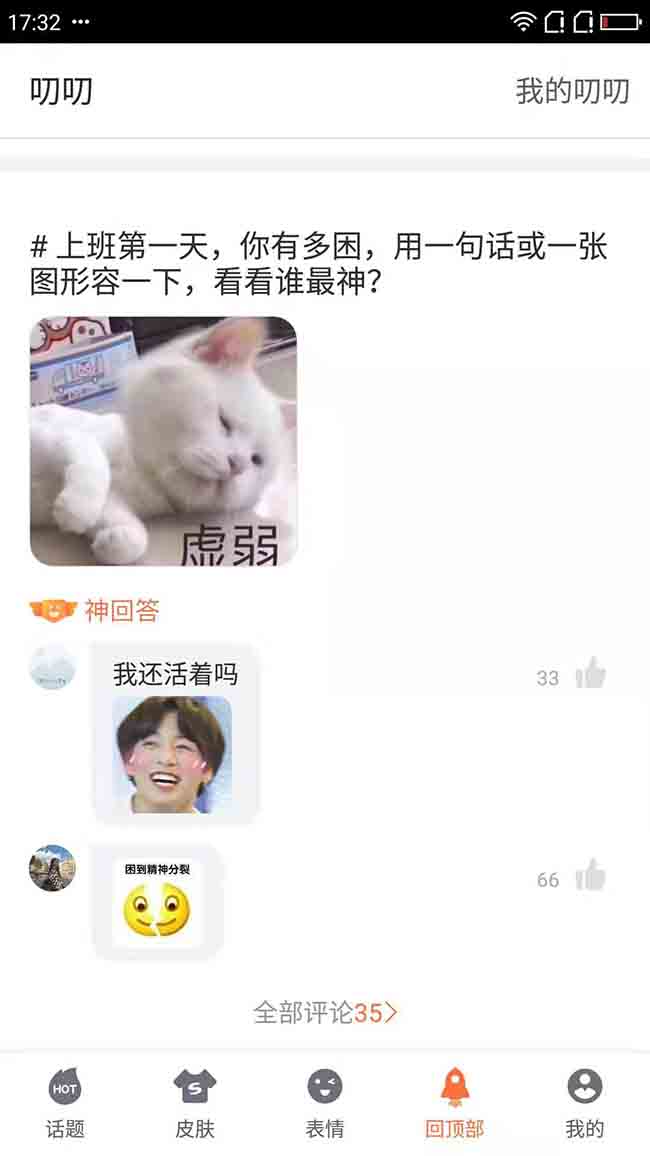Open the 困到精神分裂 emoji sticker
The height and width of the screenshot is (1156, 650).
point(157,902)
